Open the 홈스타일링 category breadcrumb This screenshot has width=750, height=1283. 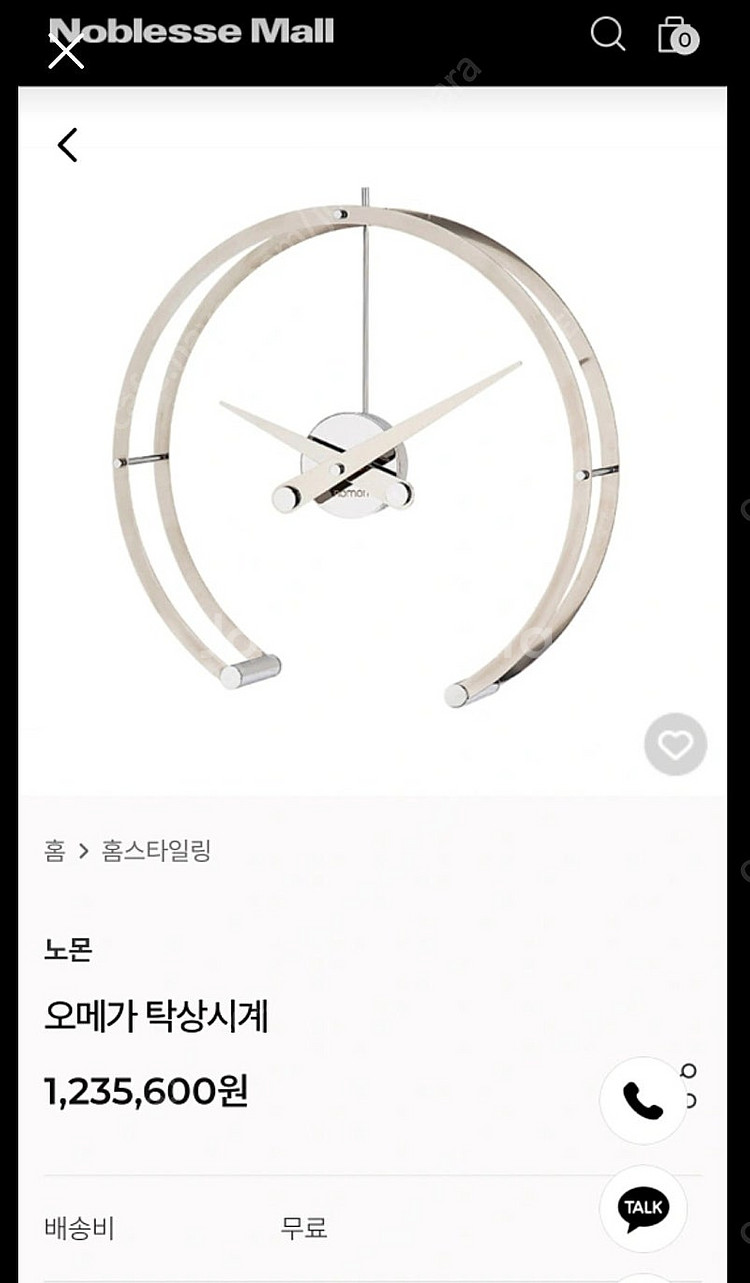coord(157,851)
